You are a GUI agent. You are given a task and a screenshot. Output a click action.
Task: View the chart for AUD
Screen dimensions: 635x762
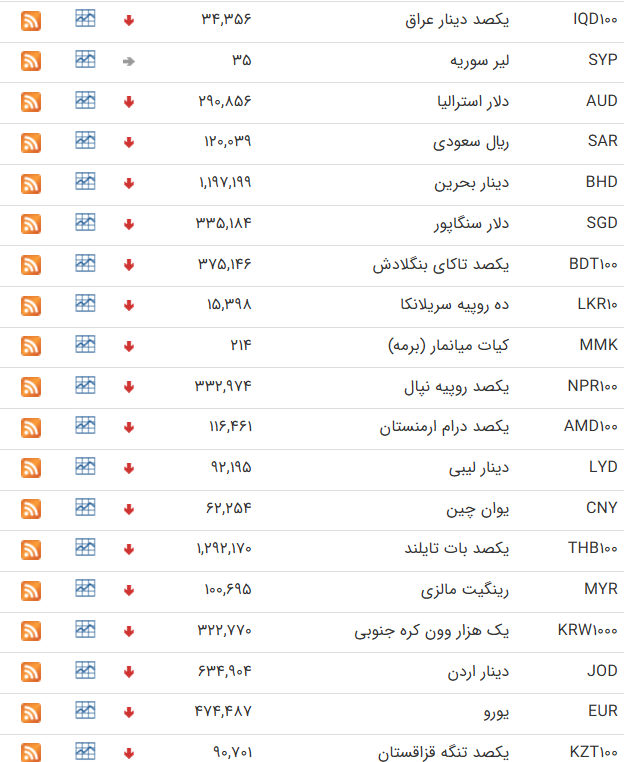point(85,101)
